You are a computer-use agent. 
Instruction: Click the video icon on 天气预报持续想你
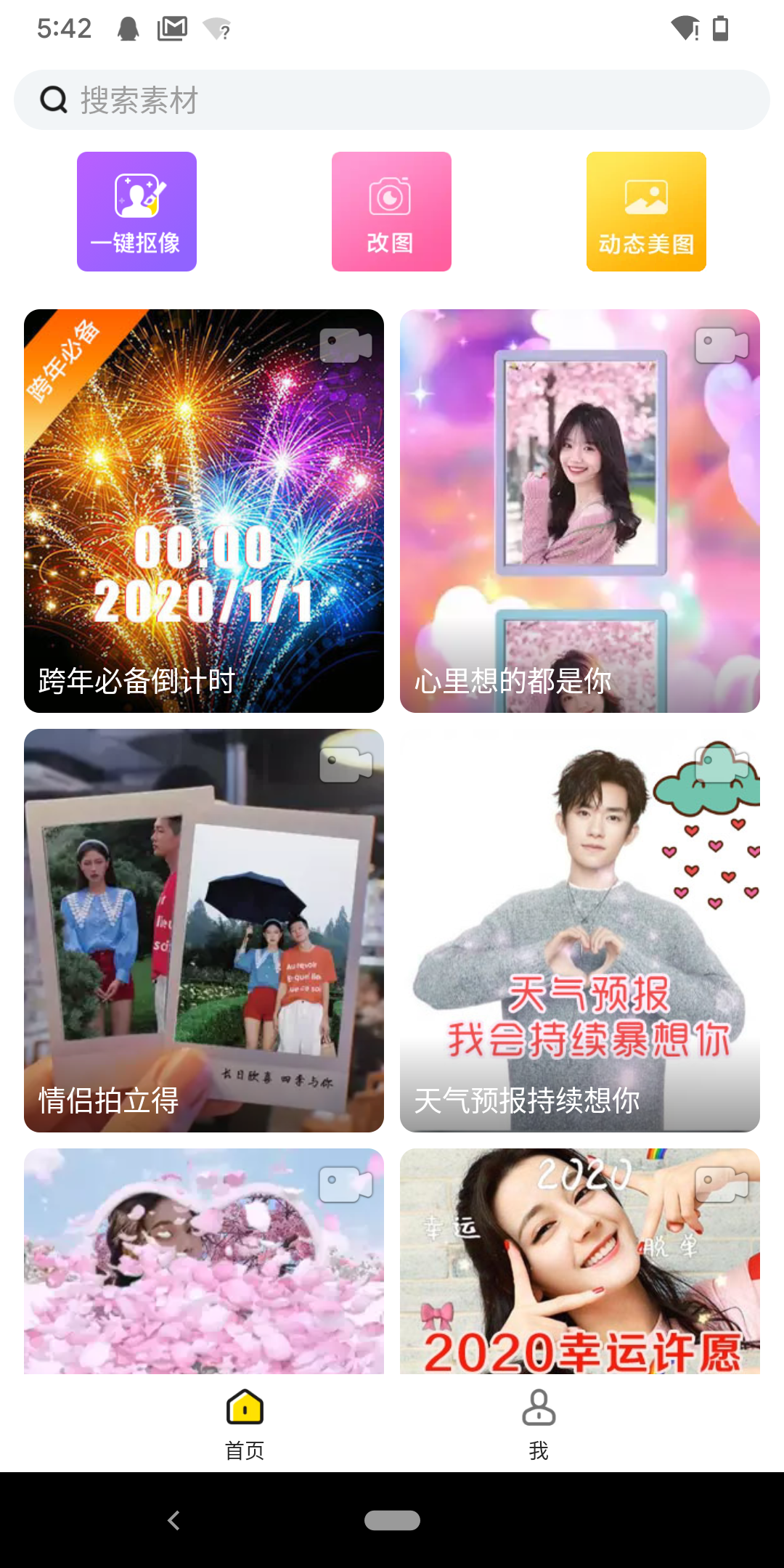721,762
